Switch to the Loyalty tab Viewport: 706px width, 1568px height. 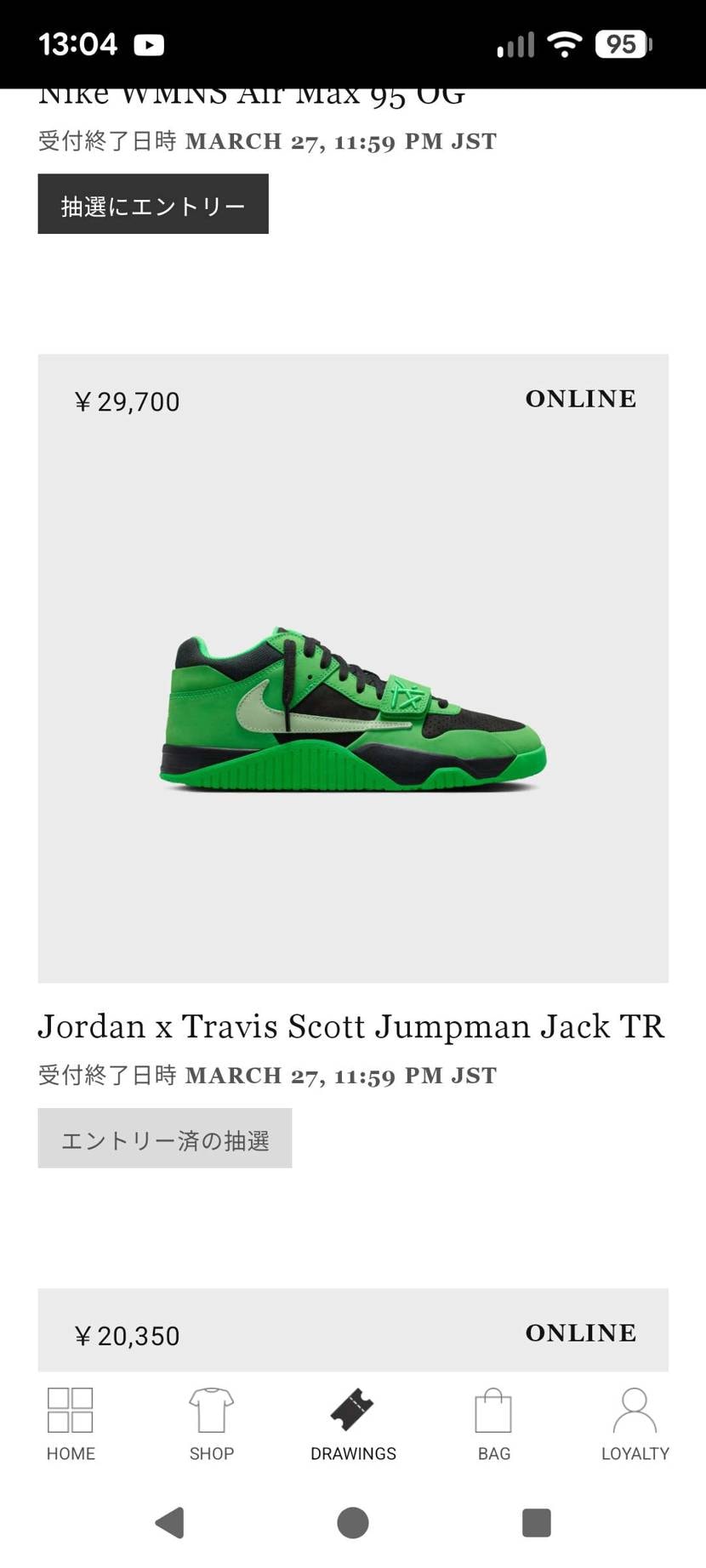point(635,1424)
